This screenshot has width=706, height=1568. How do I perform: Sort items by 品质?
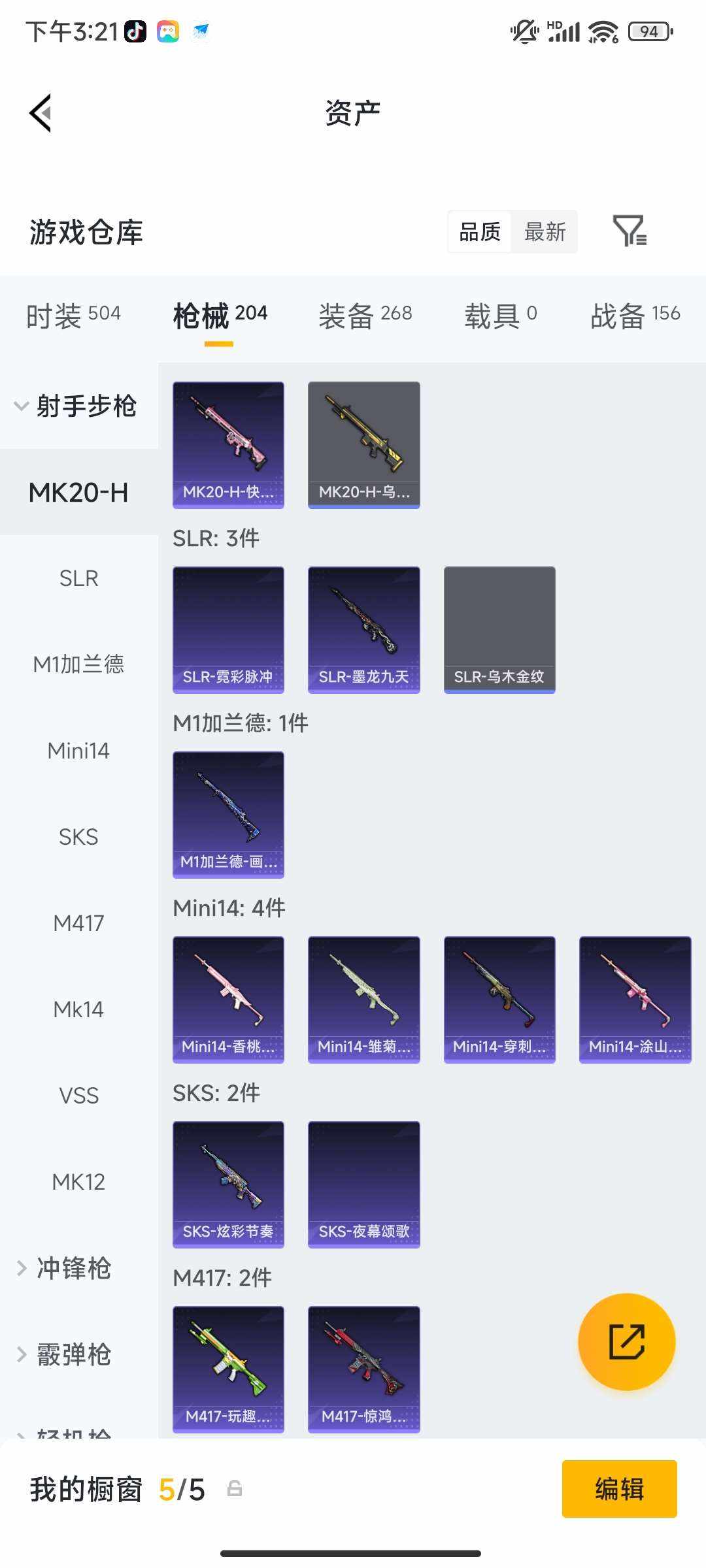479,232
